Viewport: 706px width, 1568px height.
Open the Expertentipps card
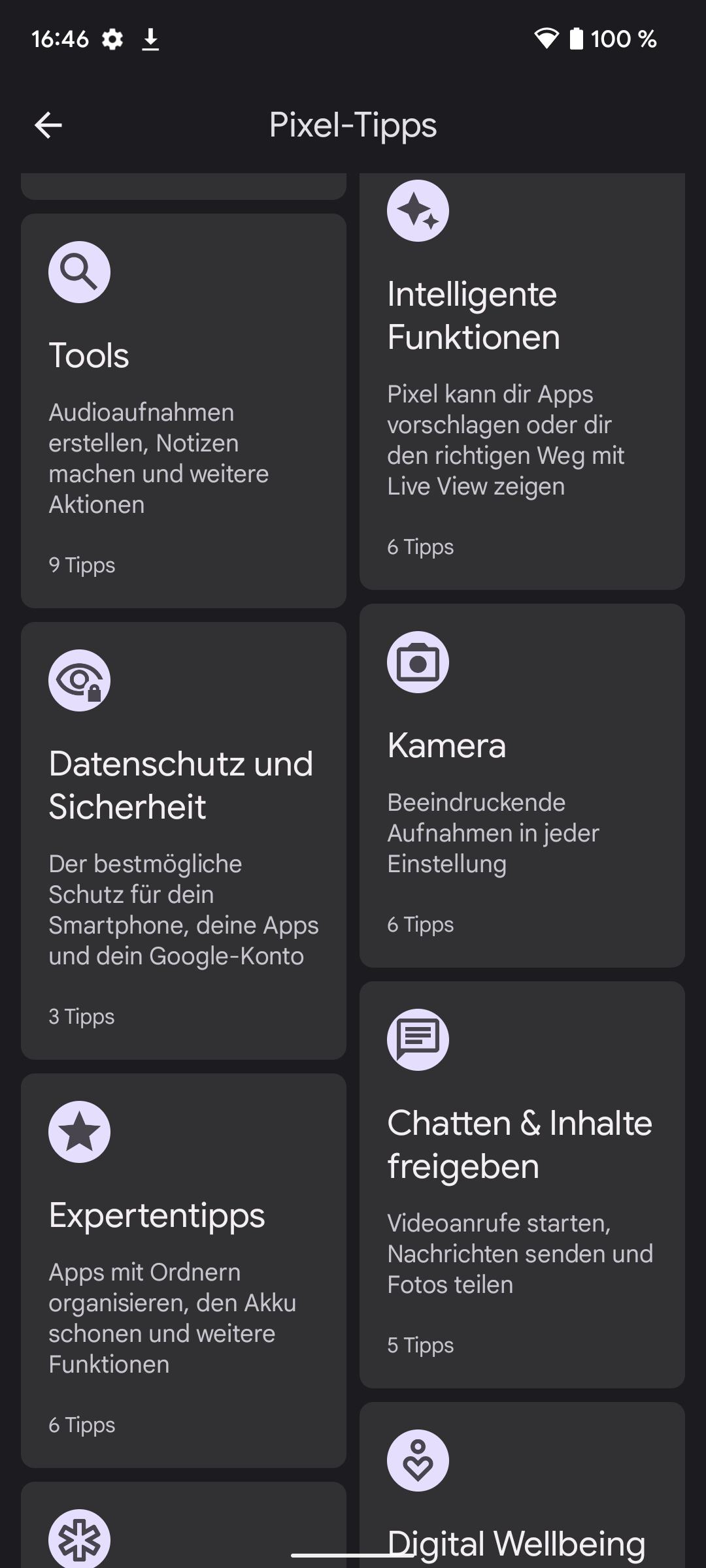[x=184, y=1271]
